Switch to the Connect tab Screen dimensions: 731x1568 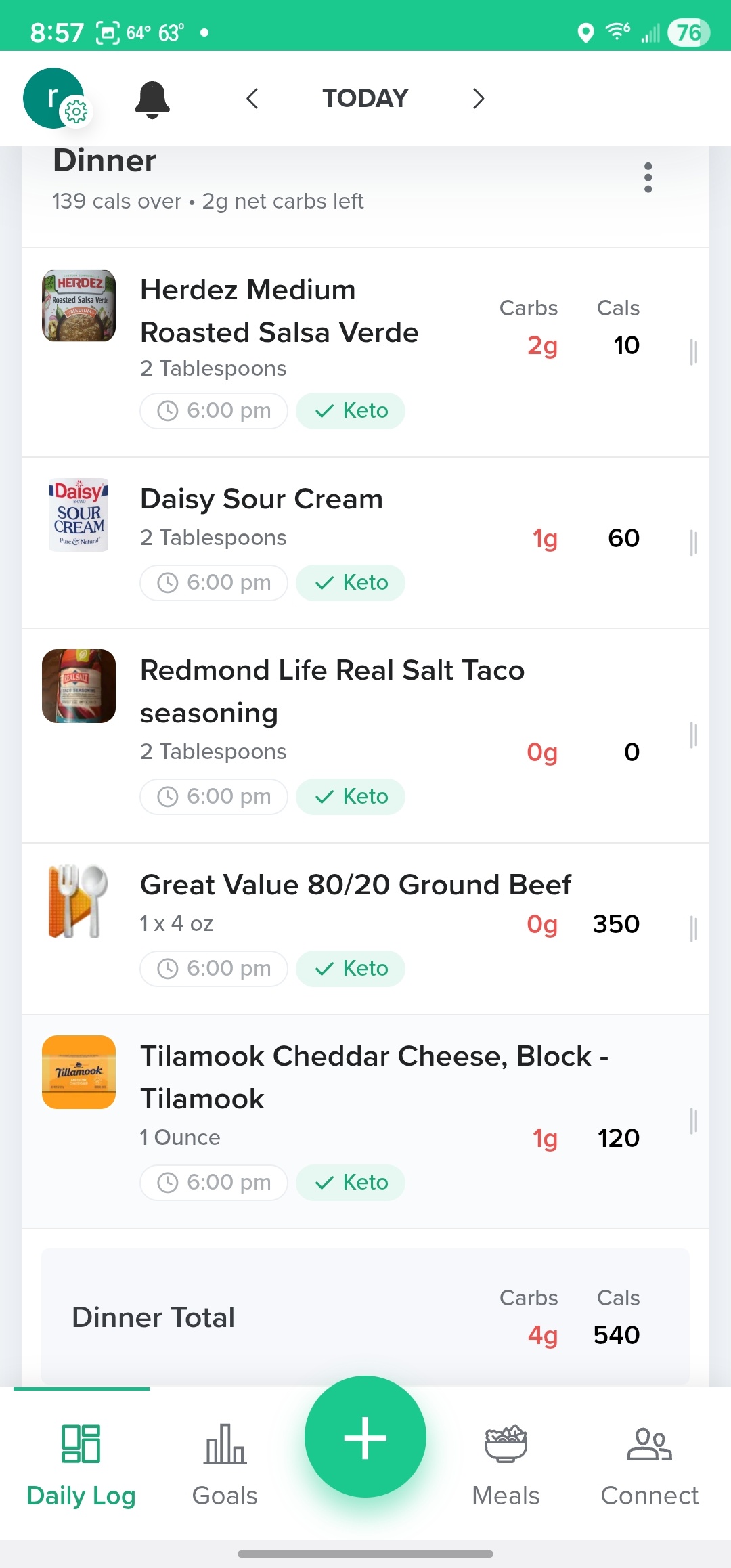click(x=649, y=1462)
